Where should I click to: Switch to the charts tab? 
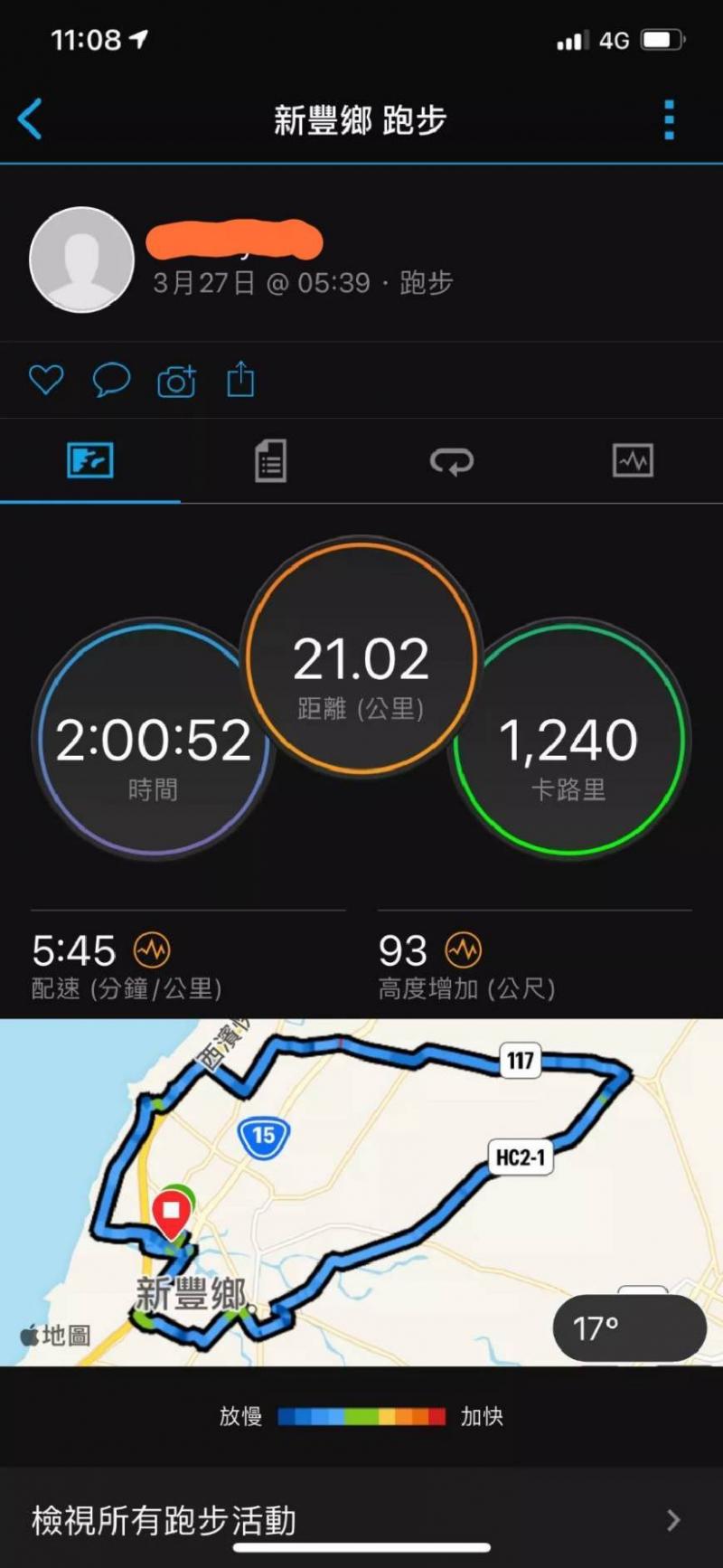tap(632, 461)
